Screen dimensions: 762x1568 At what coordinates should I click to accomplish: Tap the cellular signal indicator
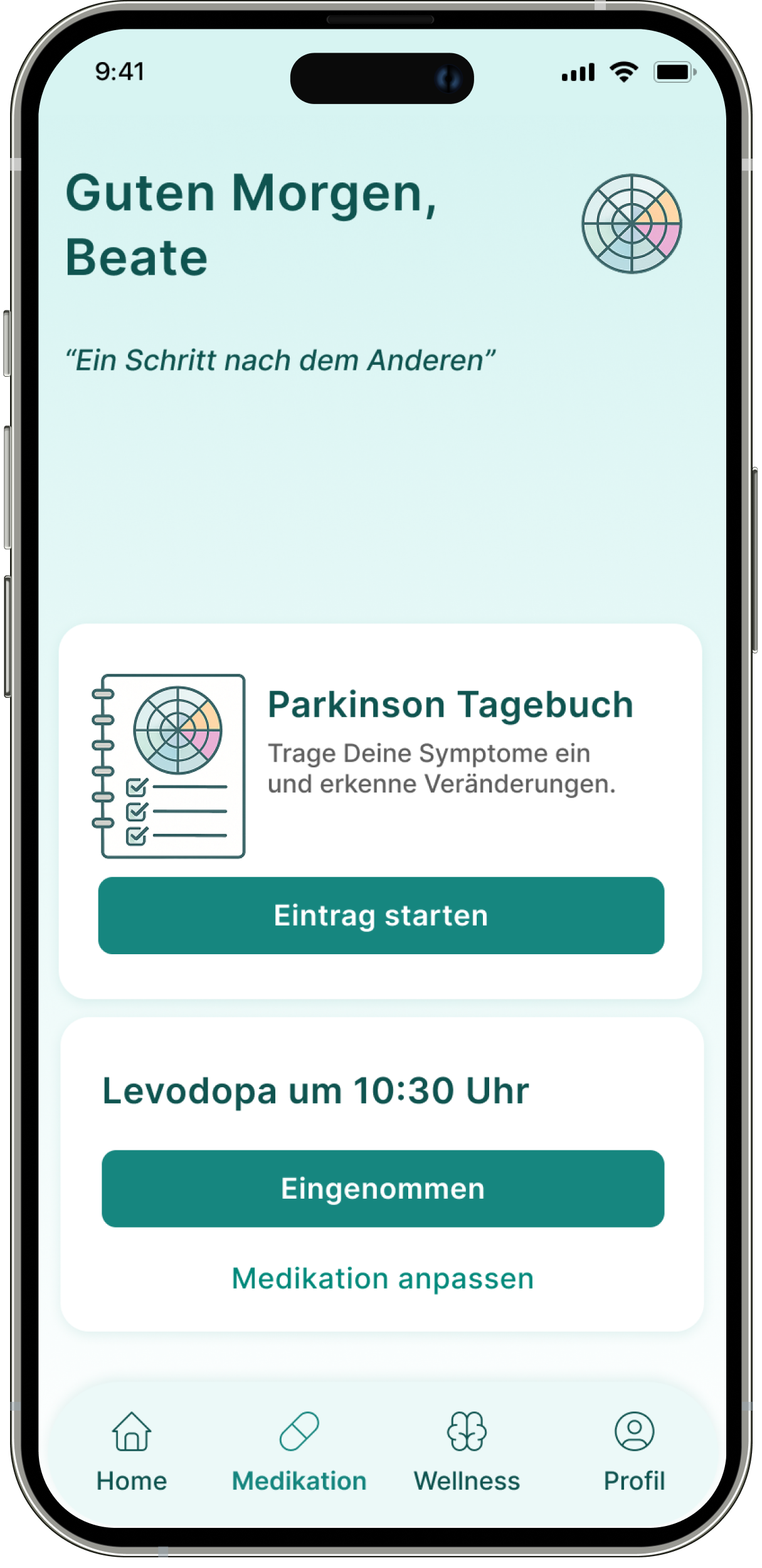pyautogui.click(x=578, y=73)
